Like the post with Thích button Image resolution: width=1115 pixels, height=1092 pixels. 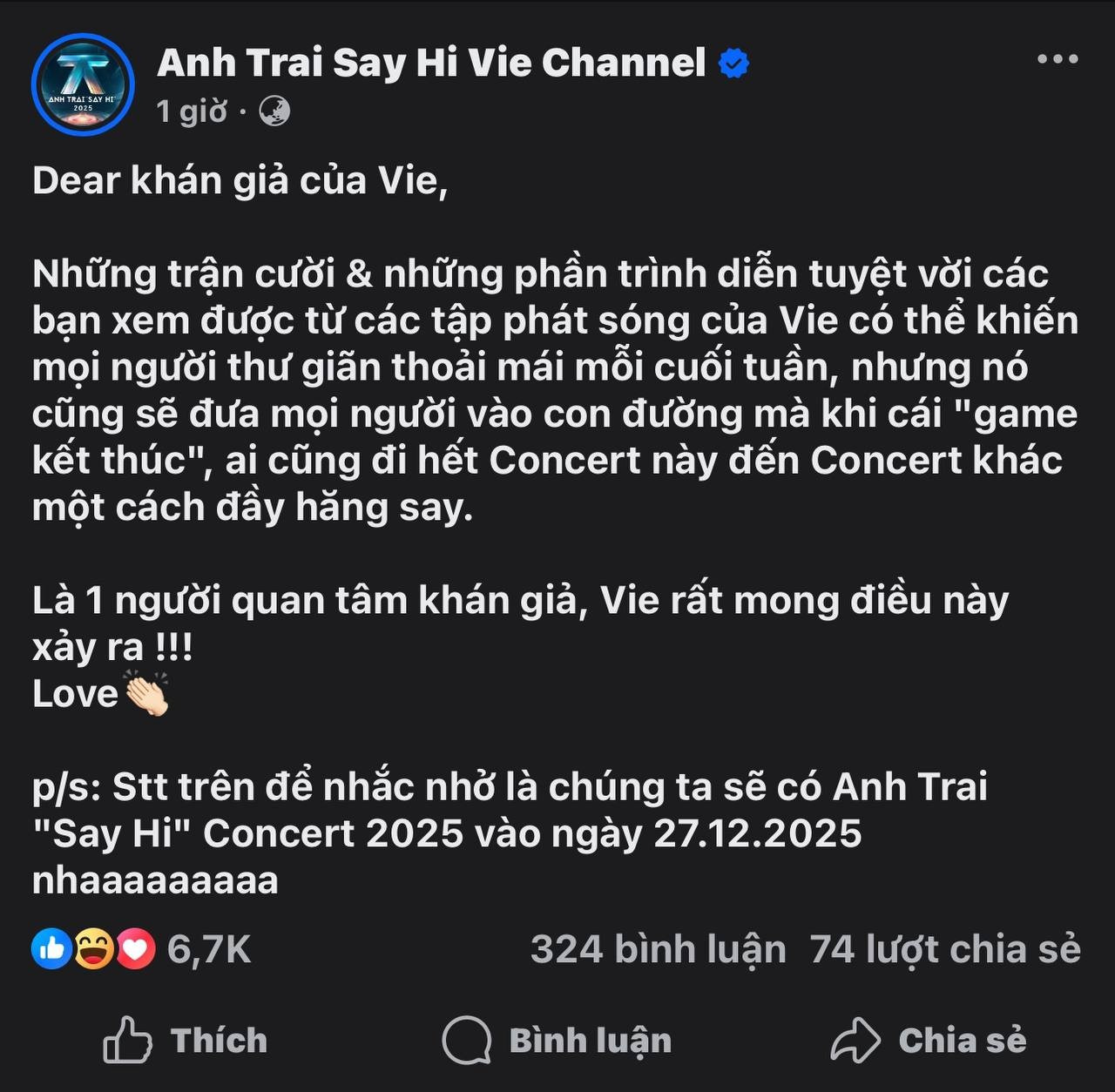click(186, 1040)
